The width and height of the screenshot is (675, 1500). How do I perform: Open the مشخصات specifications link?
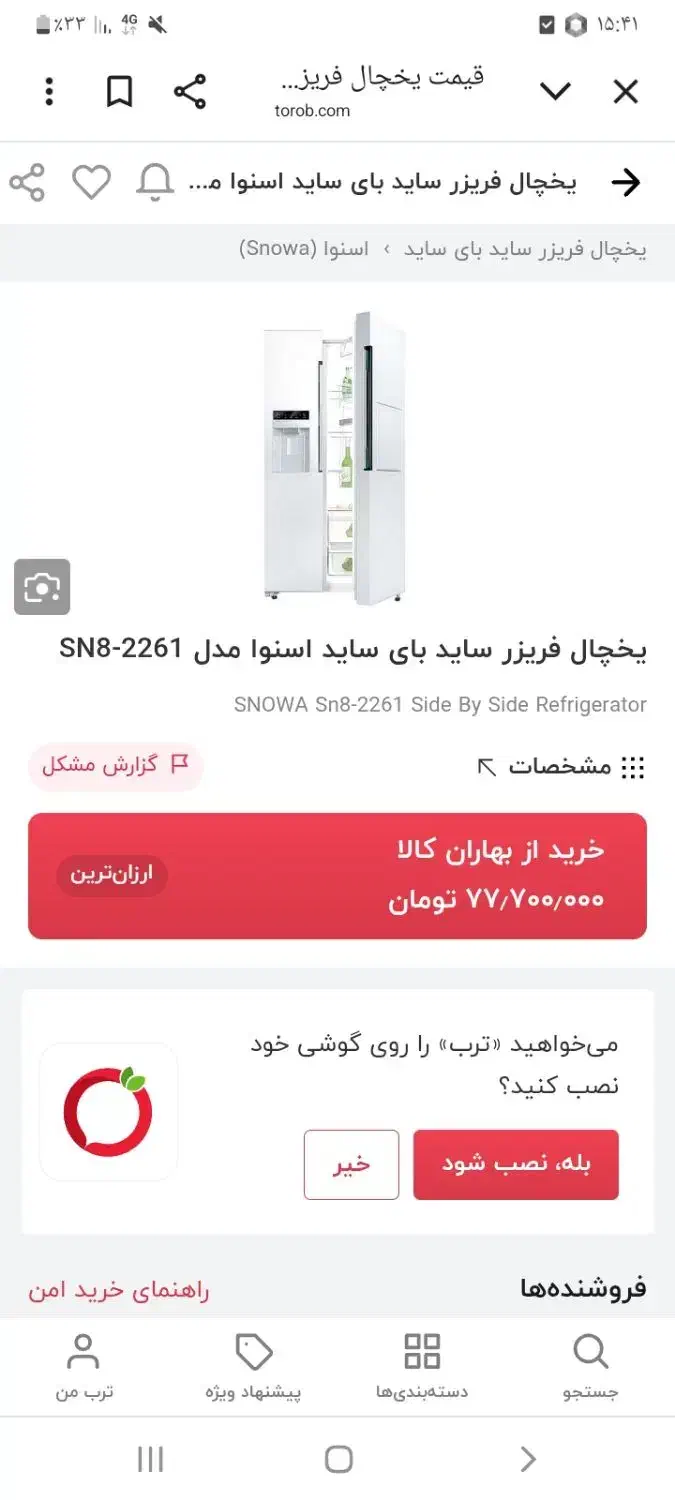click(x=560, y=767)
